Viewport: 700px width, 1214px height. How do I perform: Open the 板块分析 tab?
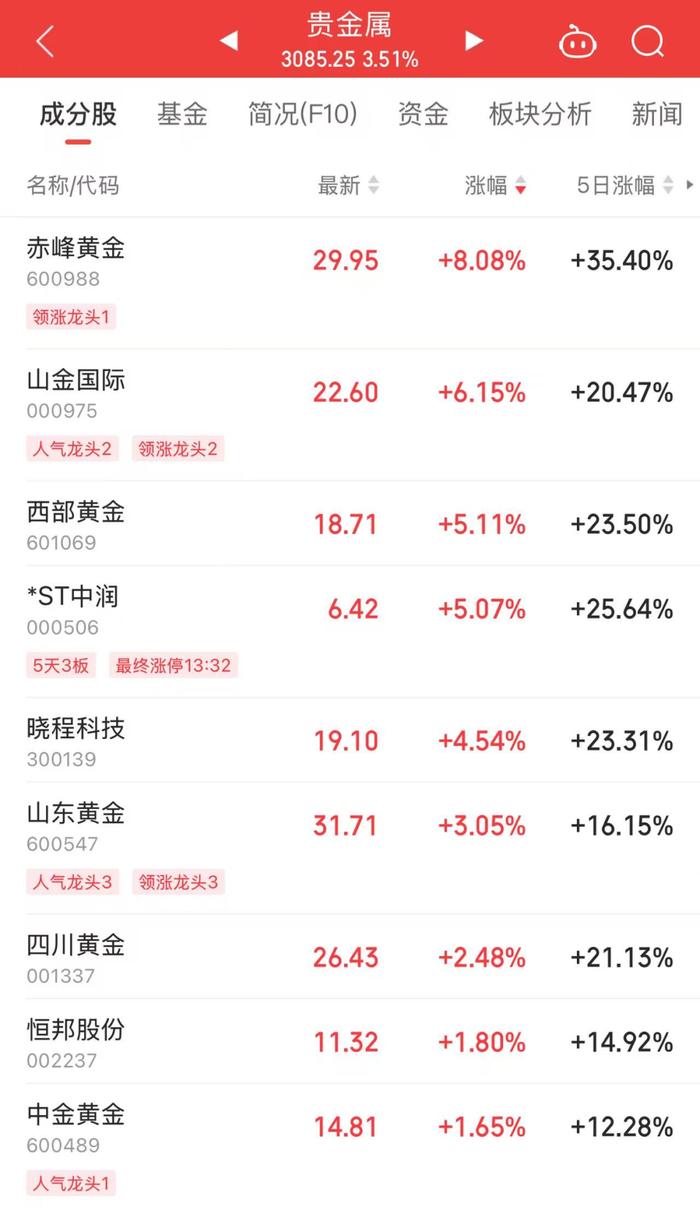tap(540, 114)
